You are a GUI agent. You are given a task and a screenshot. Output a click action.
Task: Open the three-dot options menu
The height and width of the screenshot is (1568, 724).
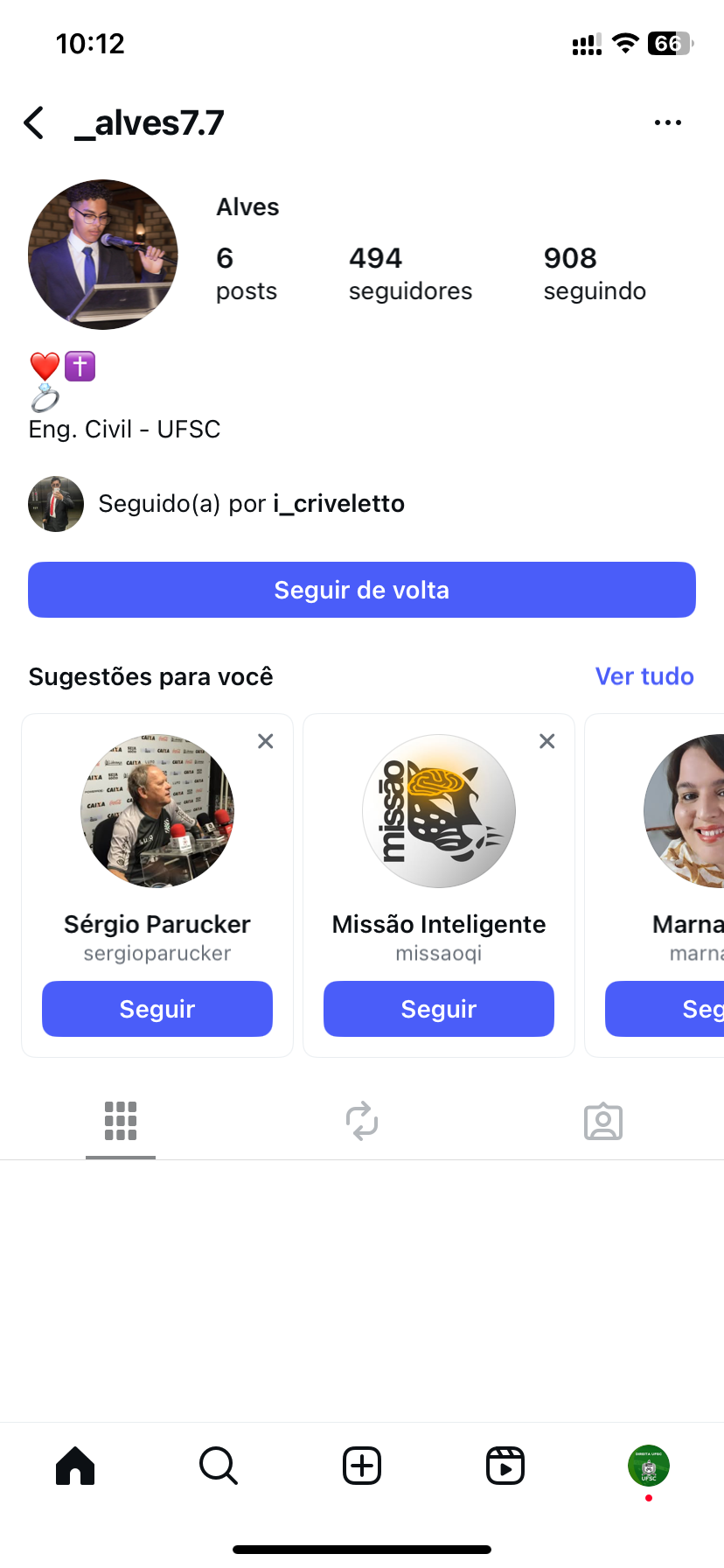coord(667,123)
